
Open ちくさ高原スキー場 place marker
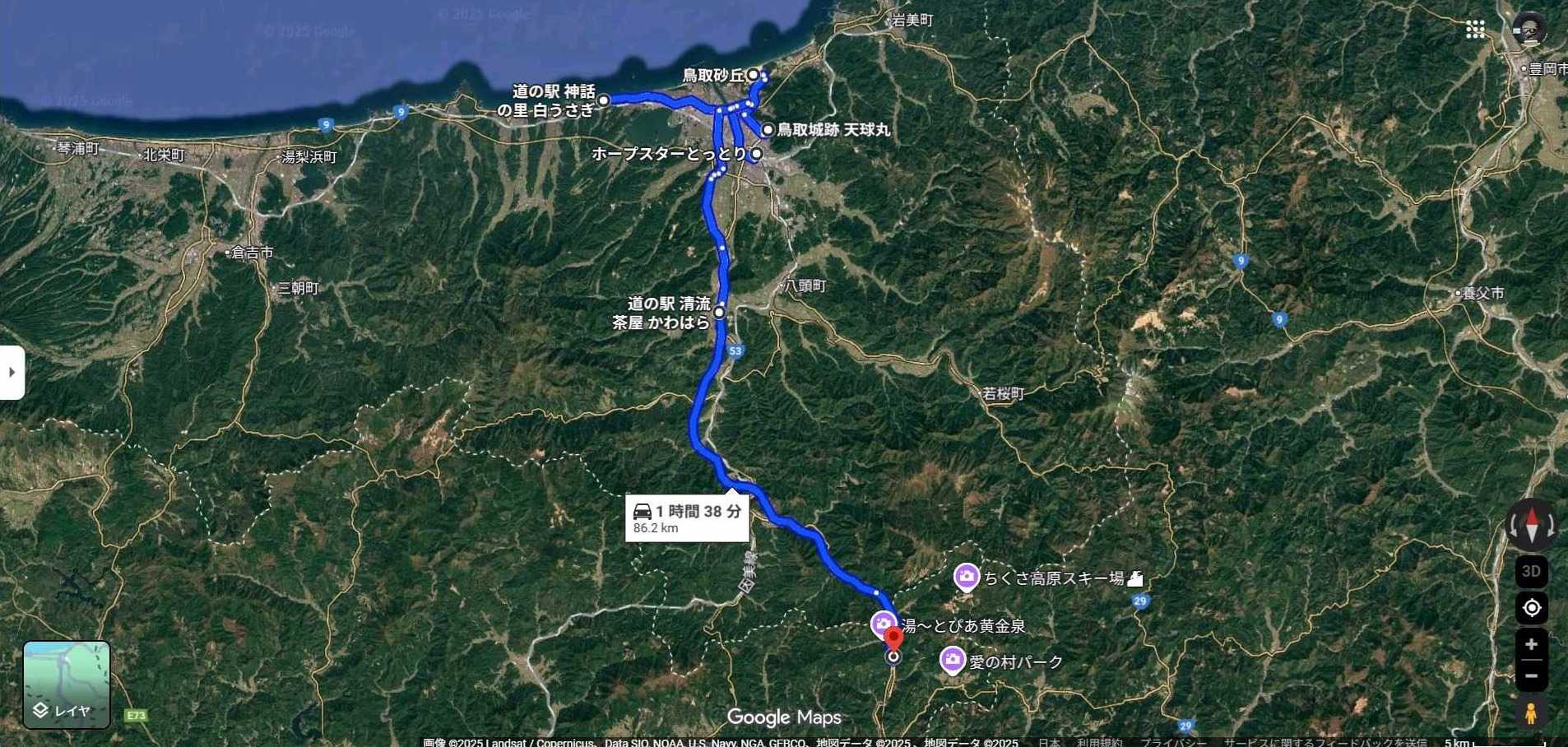point(967,577)
